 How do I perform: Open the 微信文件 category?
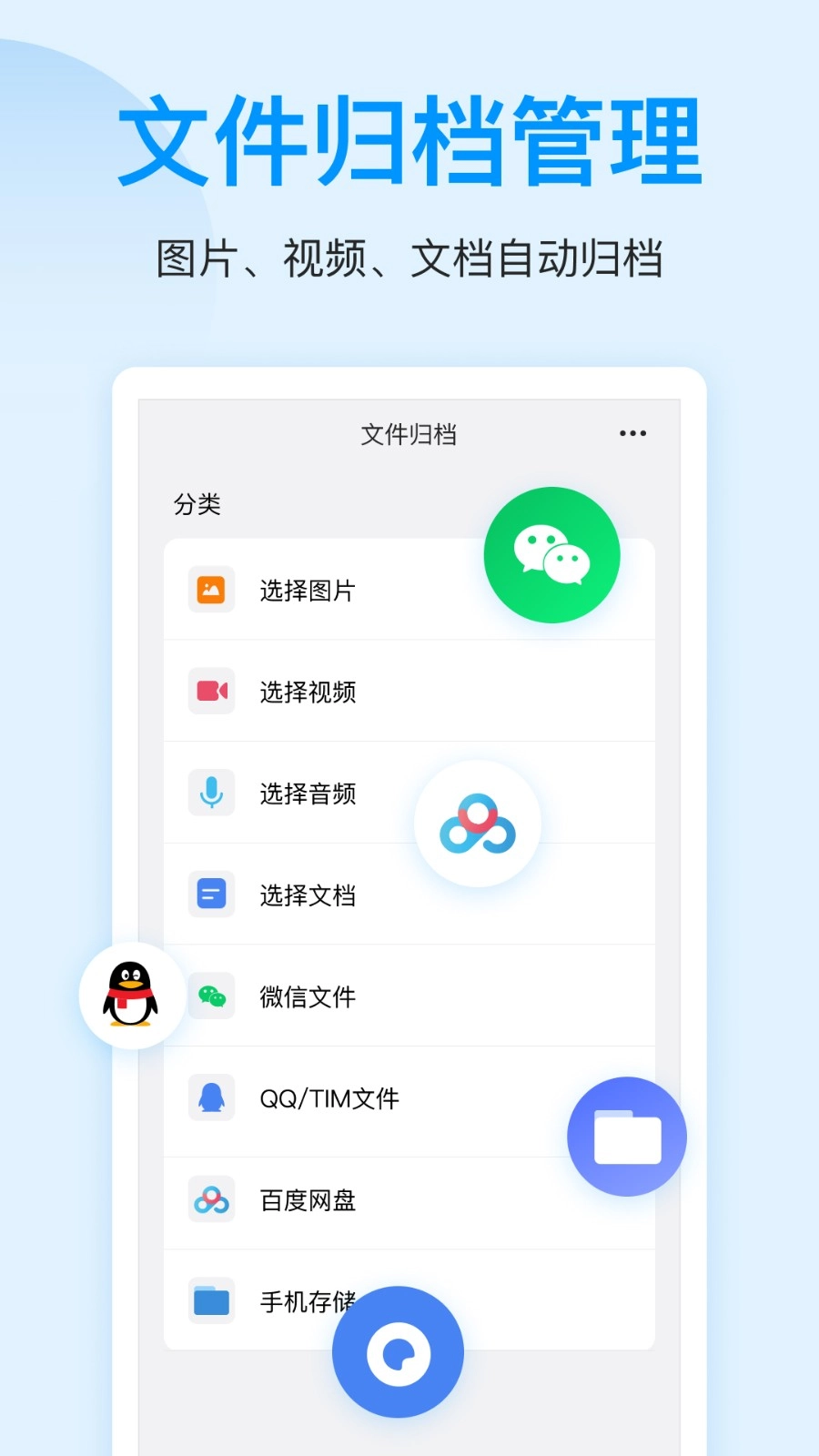click(x=308, y=996)
